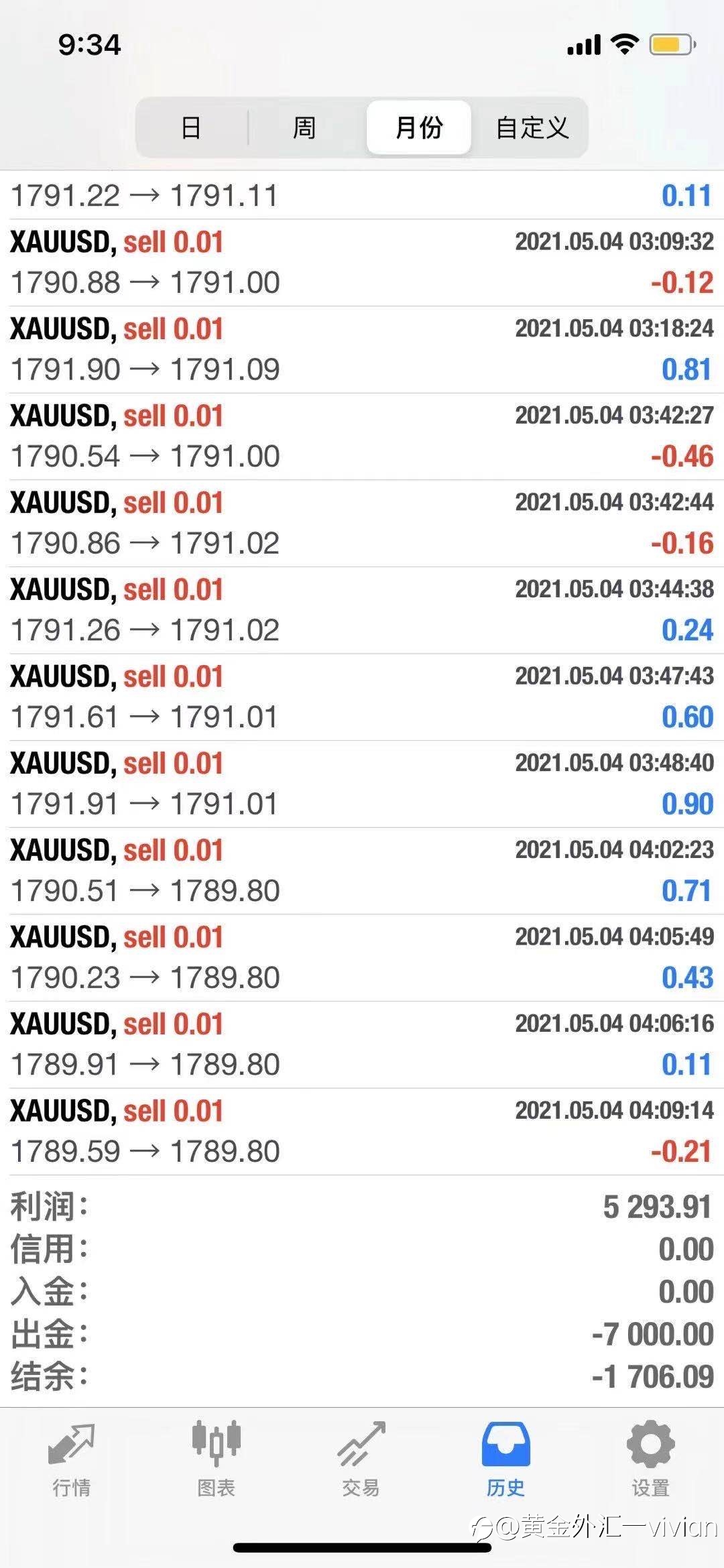Expand the trade closed at 04:02:23
Viewport: 724px width, 1568px height.
(362, 871)
